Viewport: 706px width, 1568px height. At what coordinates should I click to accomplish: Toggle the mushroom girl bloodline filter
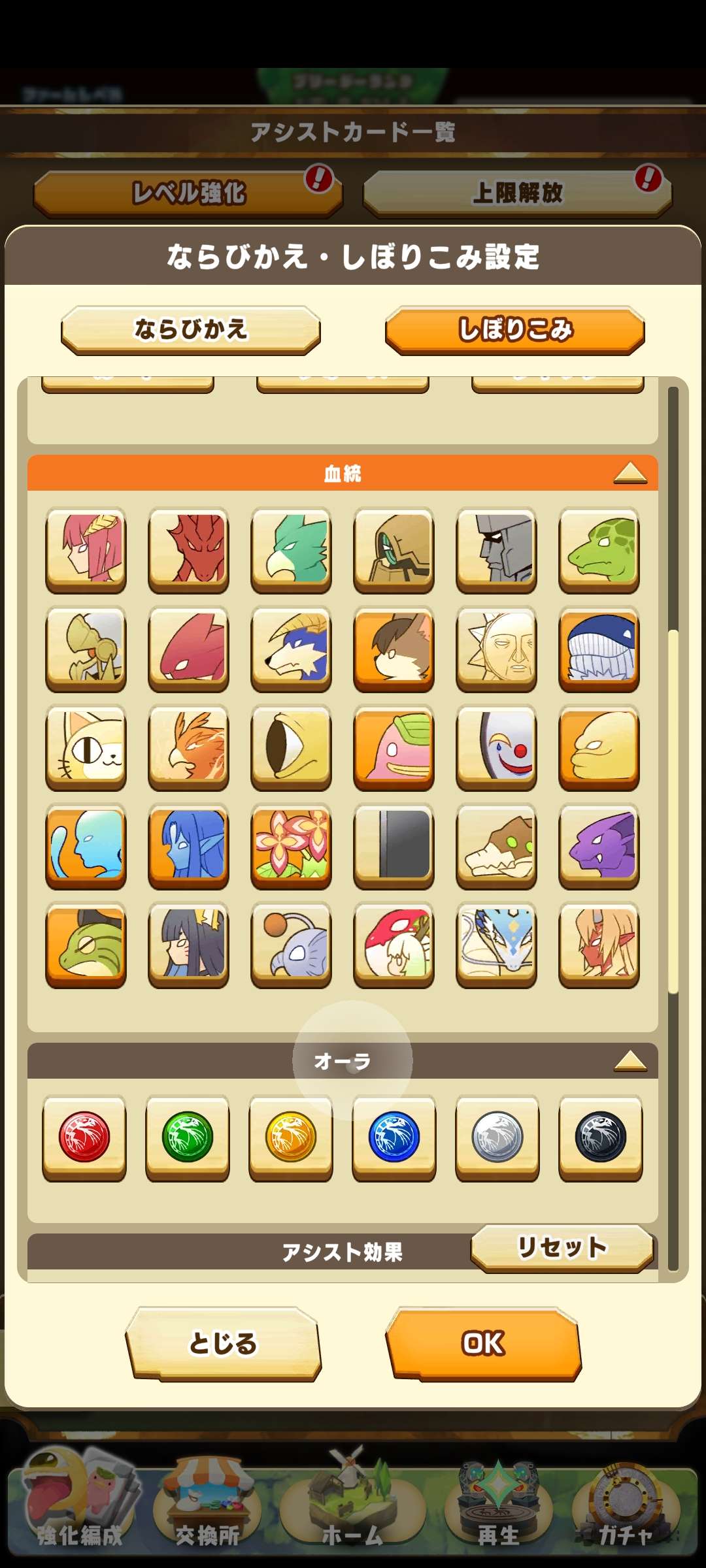(x=394, y=944)
